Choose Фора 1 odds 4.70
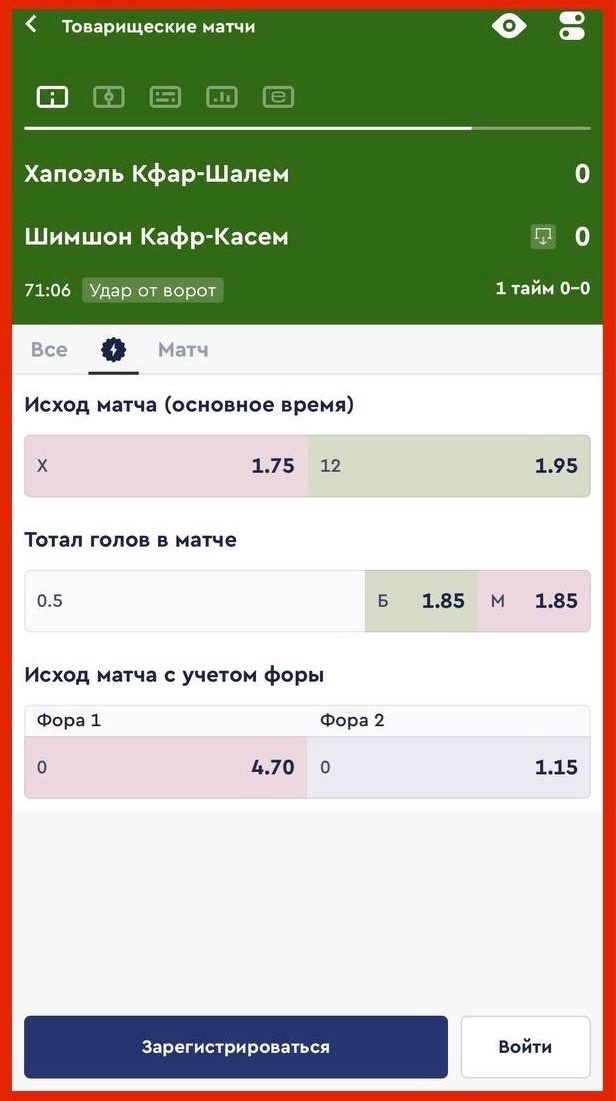This screenshot has height=1101, width=616. (x=166, y=767)
